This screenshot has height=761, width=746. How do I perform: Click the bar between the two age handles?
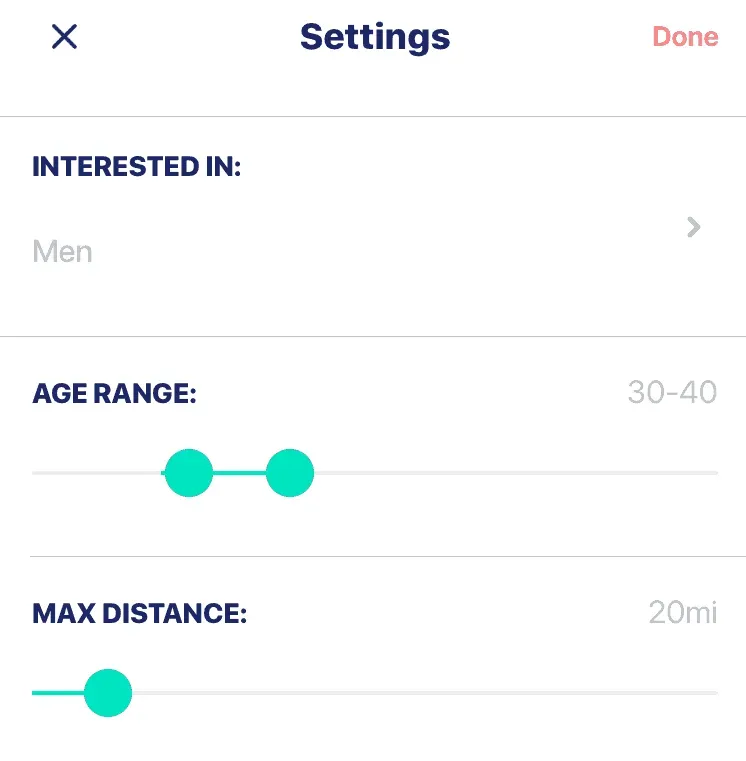click(x=238, y=472)
